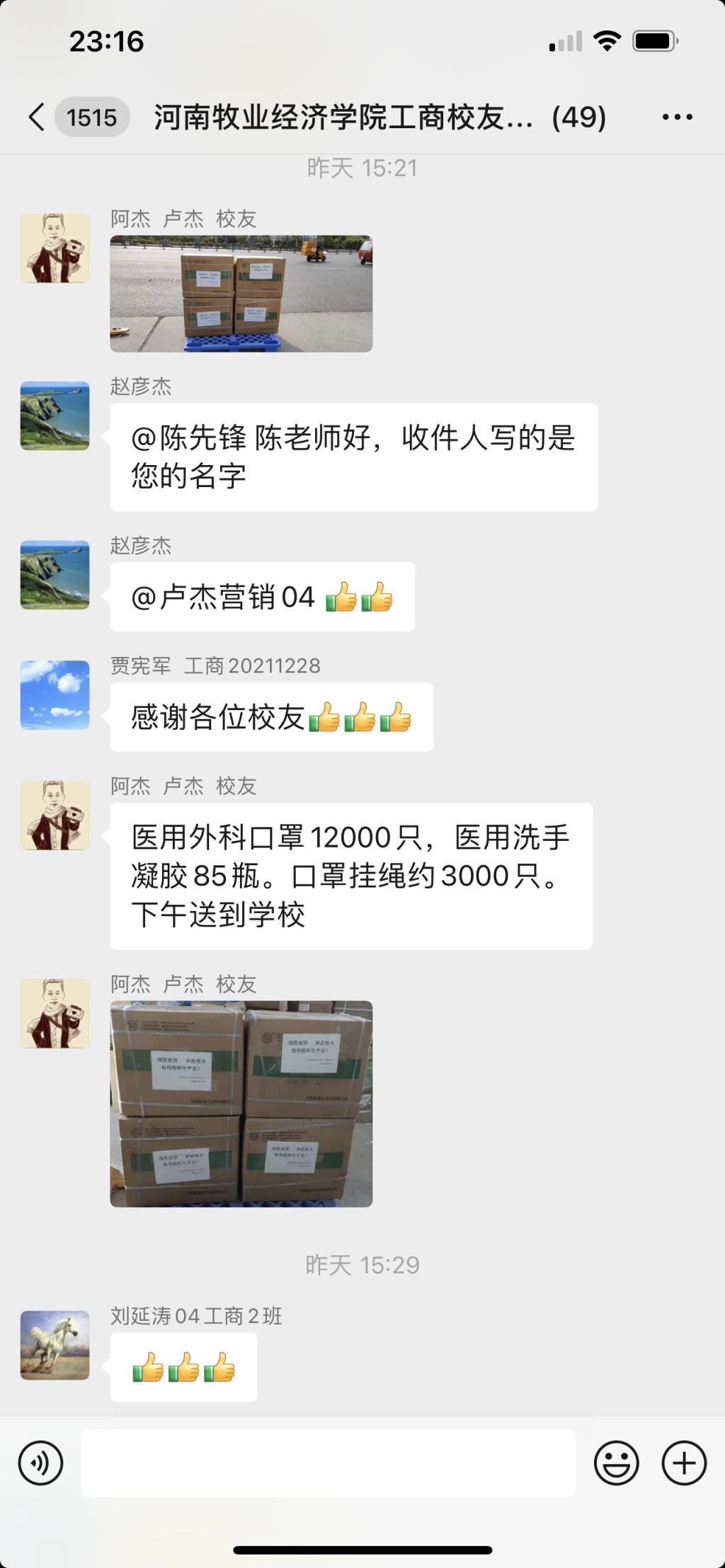
Task: Open 赵彦杰's avatar beside the 陈老师好 message
Action: 55,416
